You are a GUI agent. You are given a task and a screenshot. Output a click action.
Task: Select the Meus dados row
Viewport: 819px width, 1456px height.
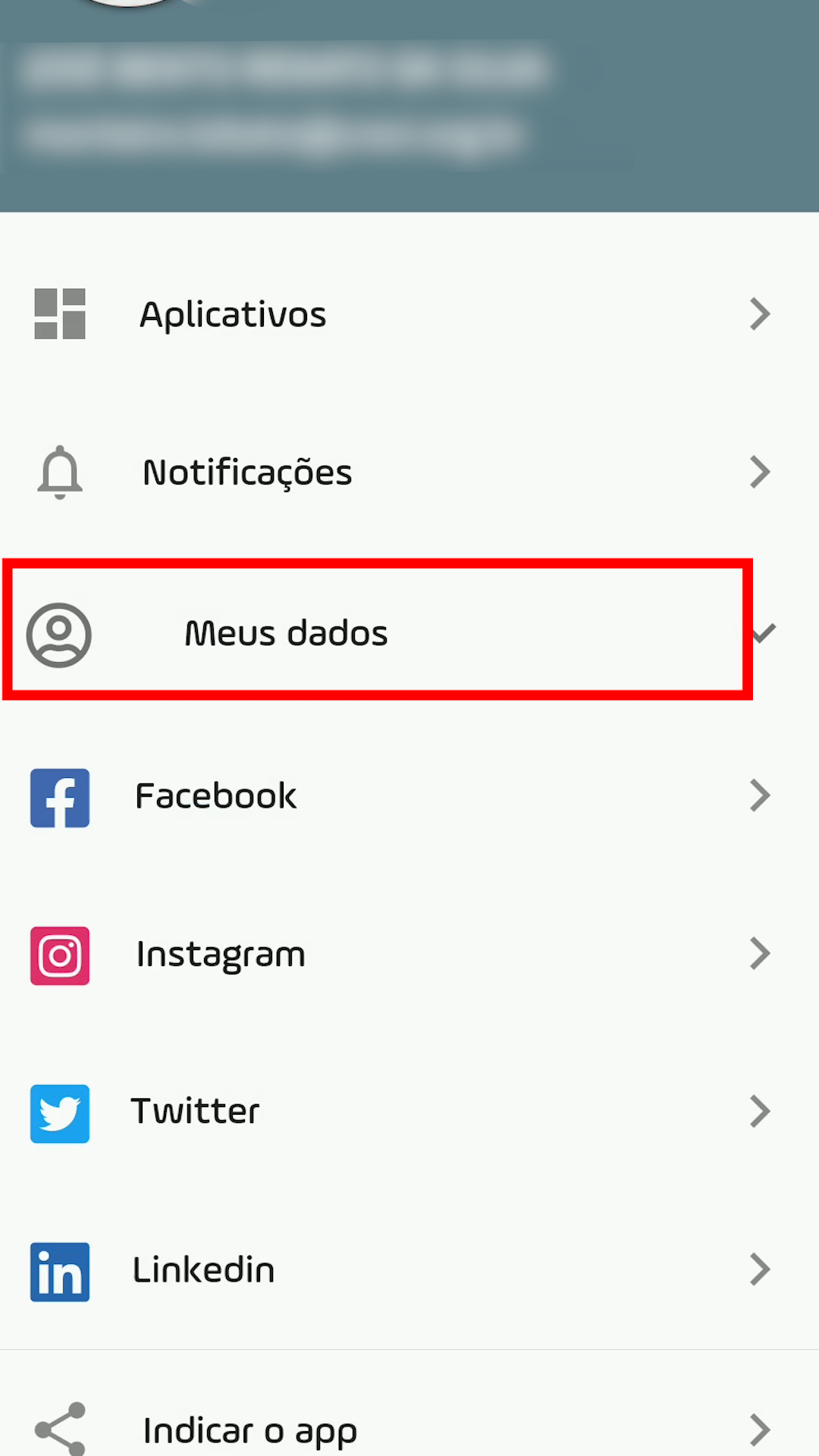(x=409, y=632)
